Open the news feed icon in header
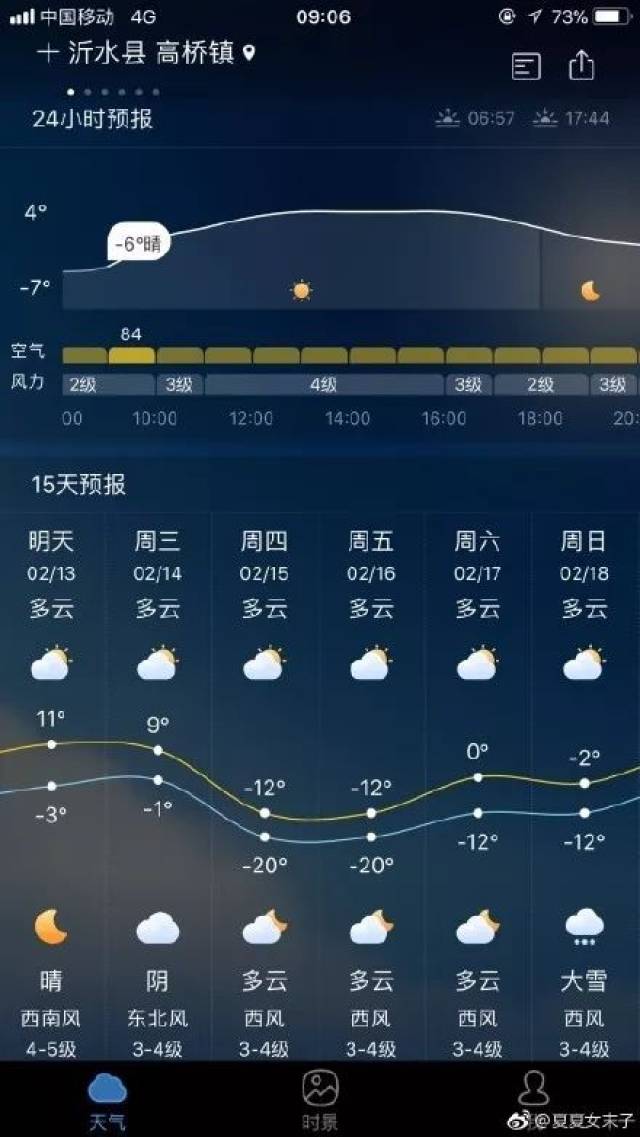 (526, 66)
